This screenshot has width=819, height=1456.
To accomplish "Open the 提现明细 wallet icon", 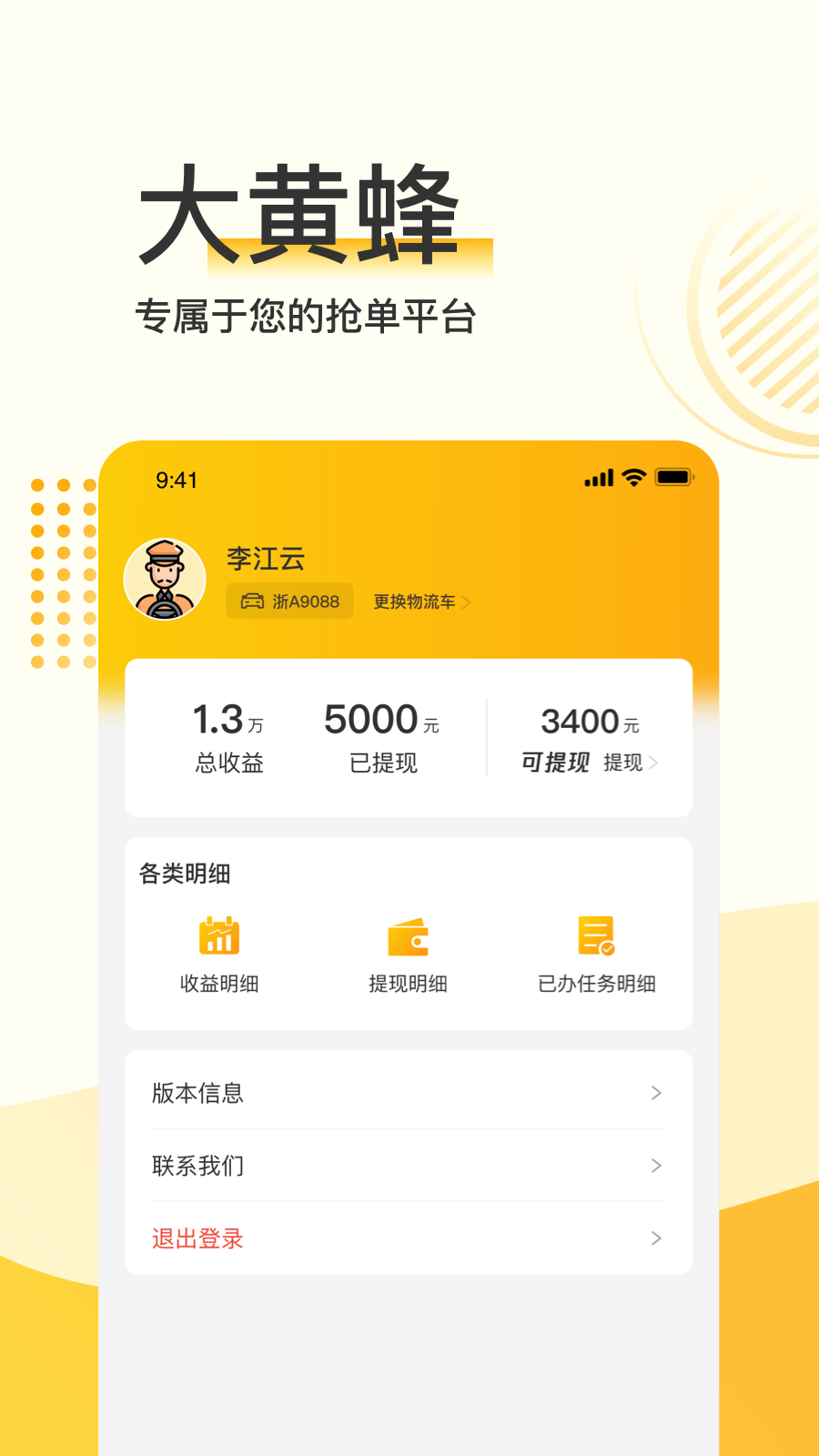I will pyautogui.click(x=409, y=935).
